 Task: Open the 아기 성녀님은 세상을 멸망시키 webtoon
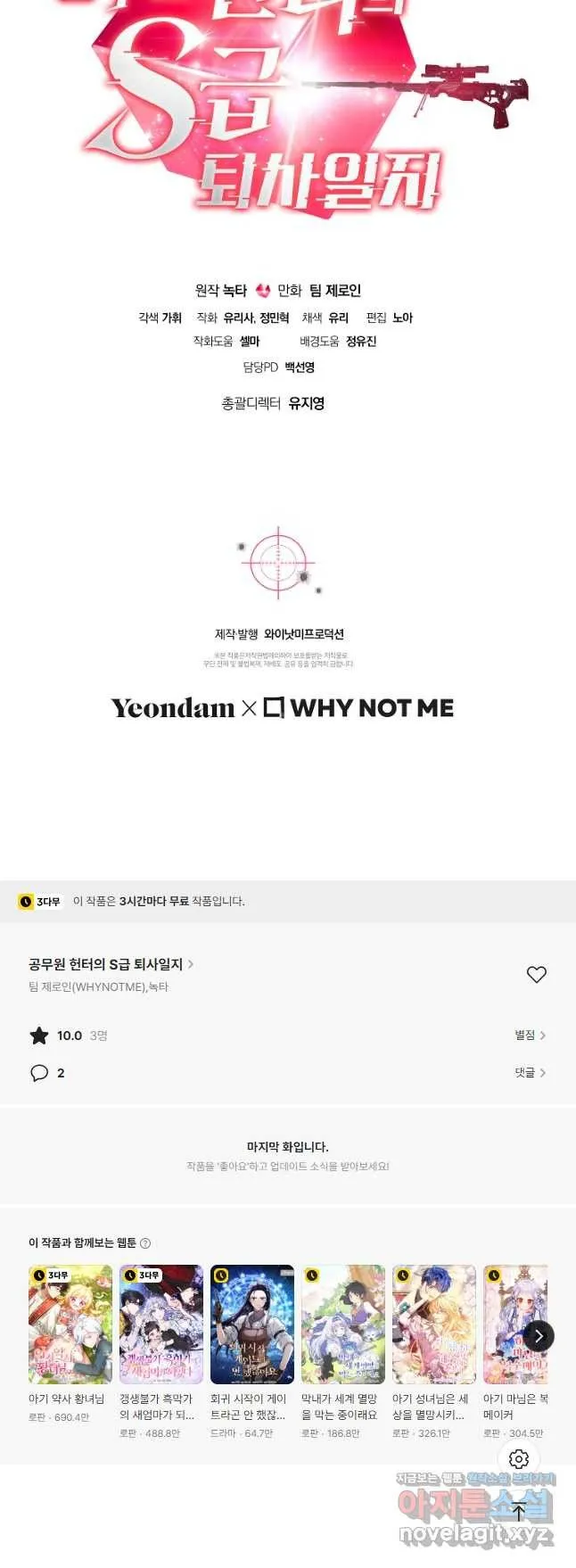click(434, 1324)
